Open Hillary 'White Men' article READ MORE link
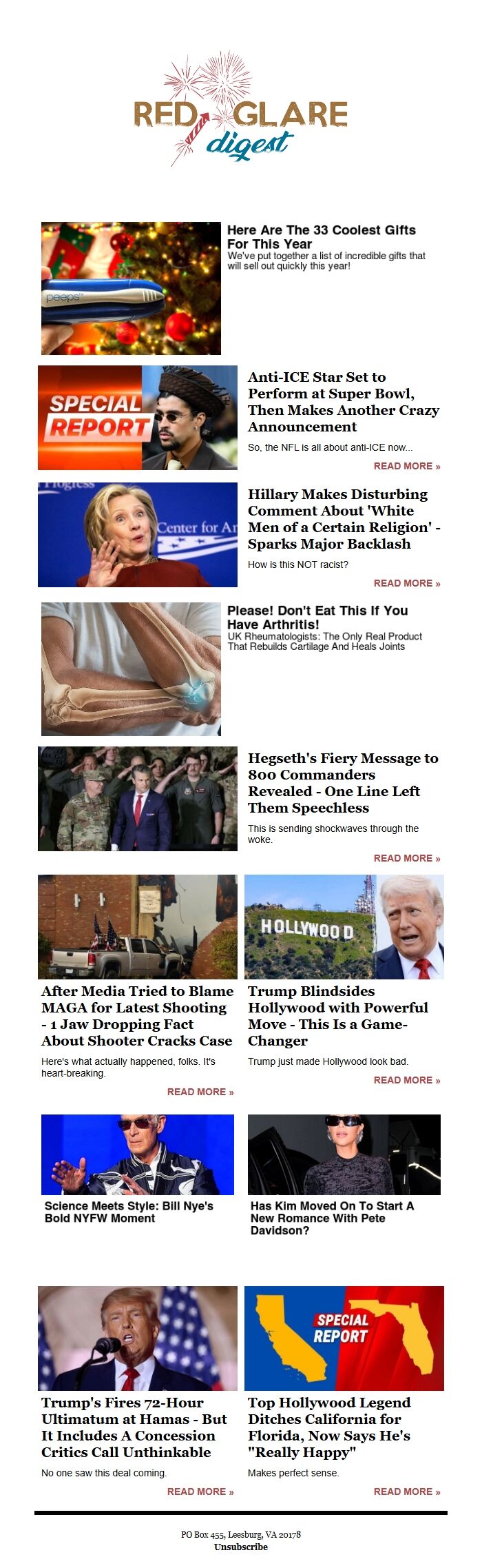482x1568 pixels. [406, 584]
